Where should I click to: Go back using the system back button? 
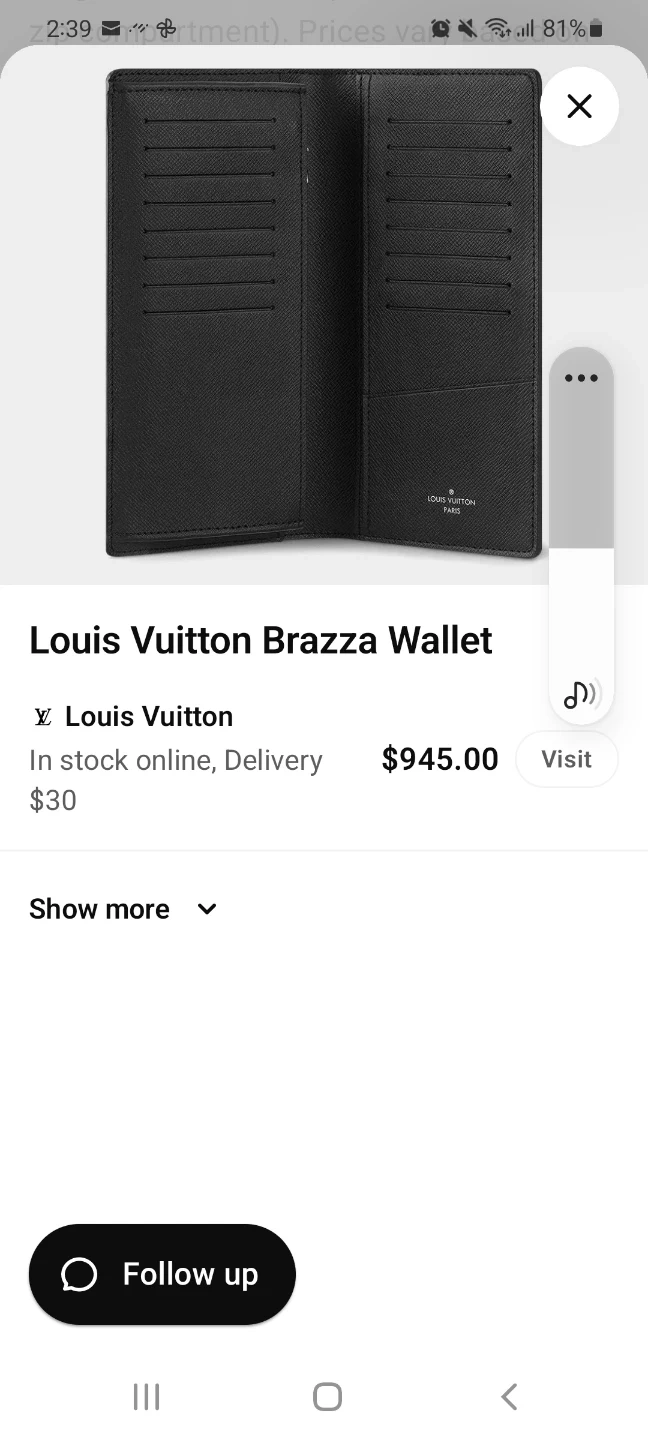pyautogui.click(x=509, y=1396)
